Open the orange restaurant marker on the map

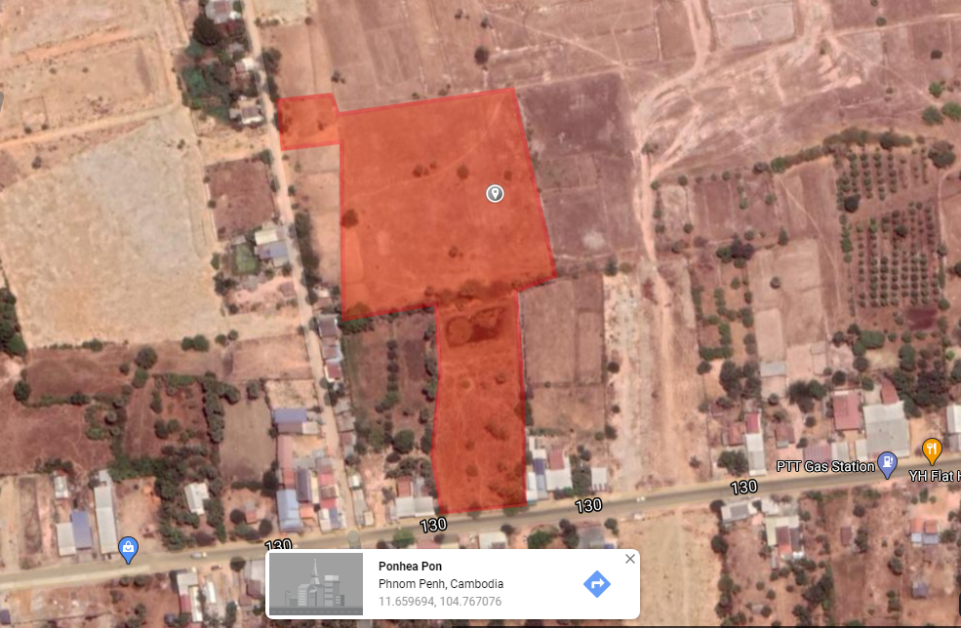coord(932,448)
